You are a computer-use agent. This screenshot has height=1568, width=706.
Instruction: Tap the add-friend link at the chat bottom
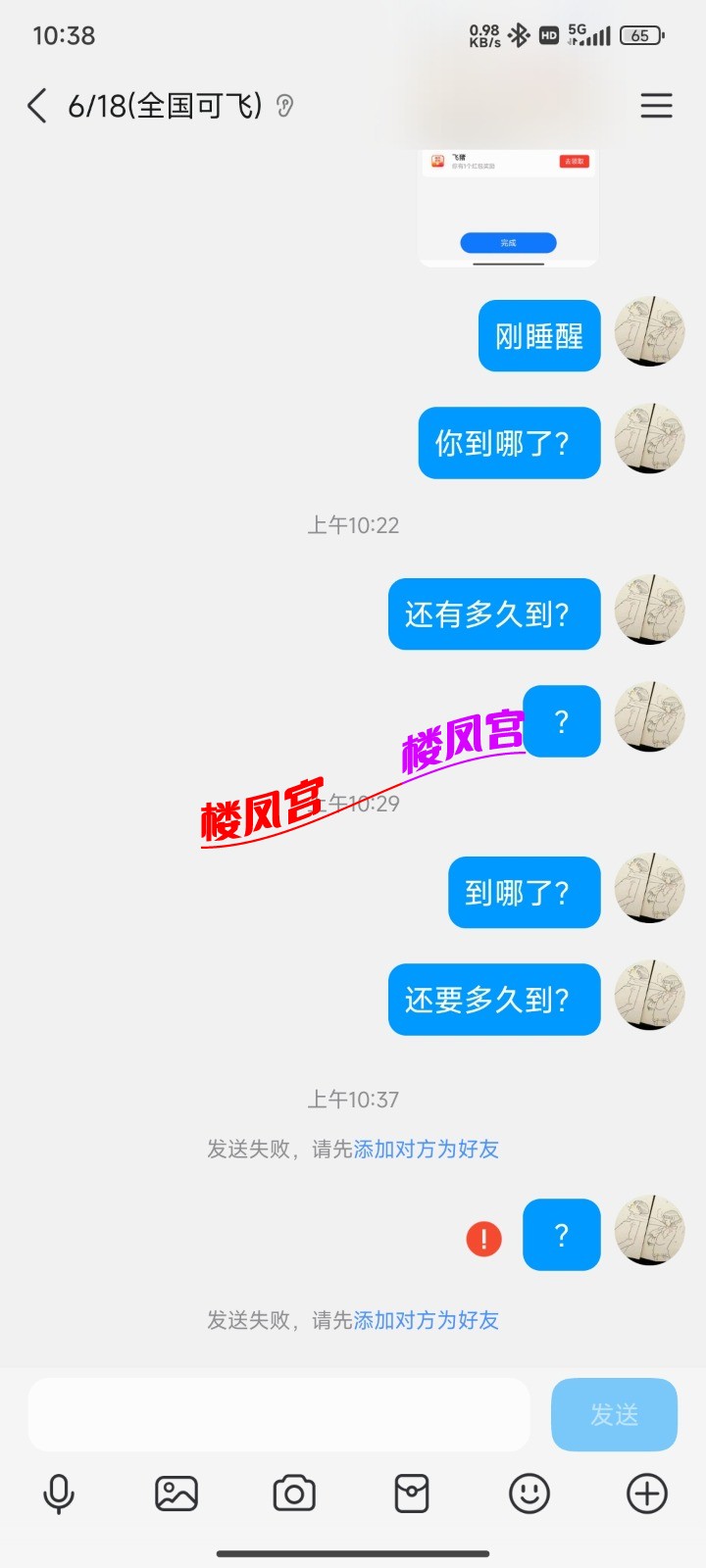(426, 1320)
